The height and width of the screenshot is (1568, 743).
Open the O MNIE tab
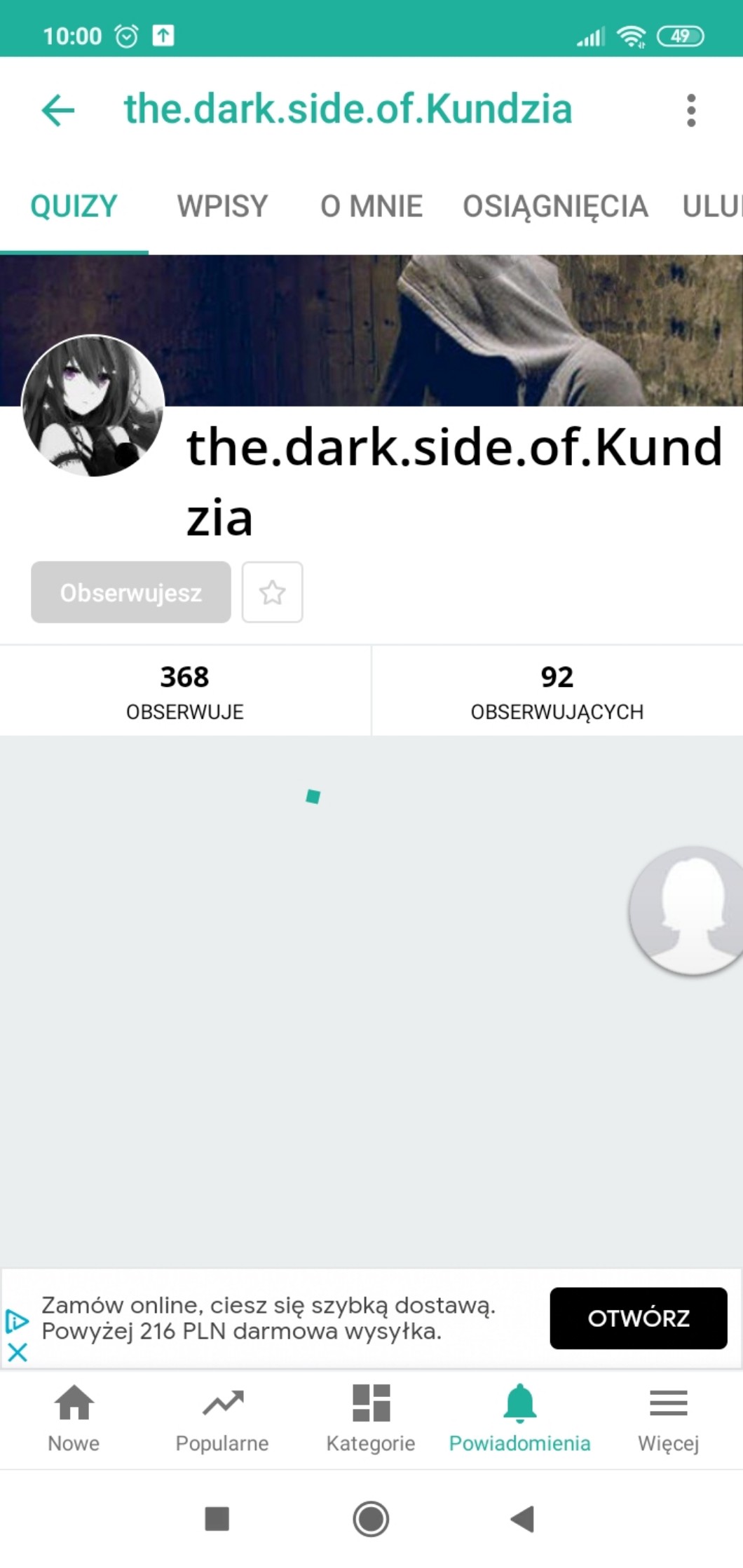[x=371, y=206]
